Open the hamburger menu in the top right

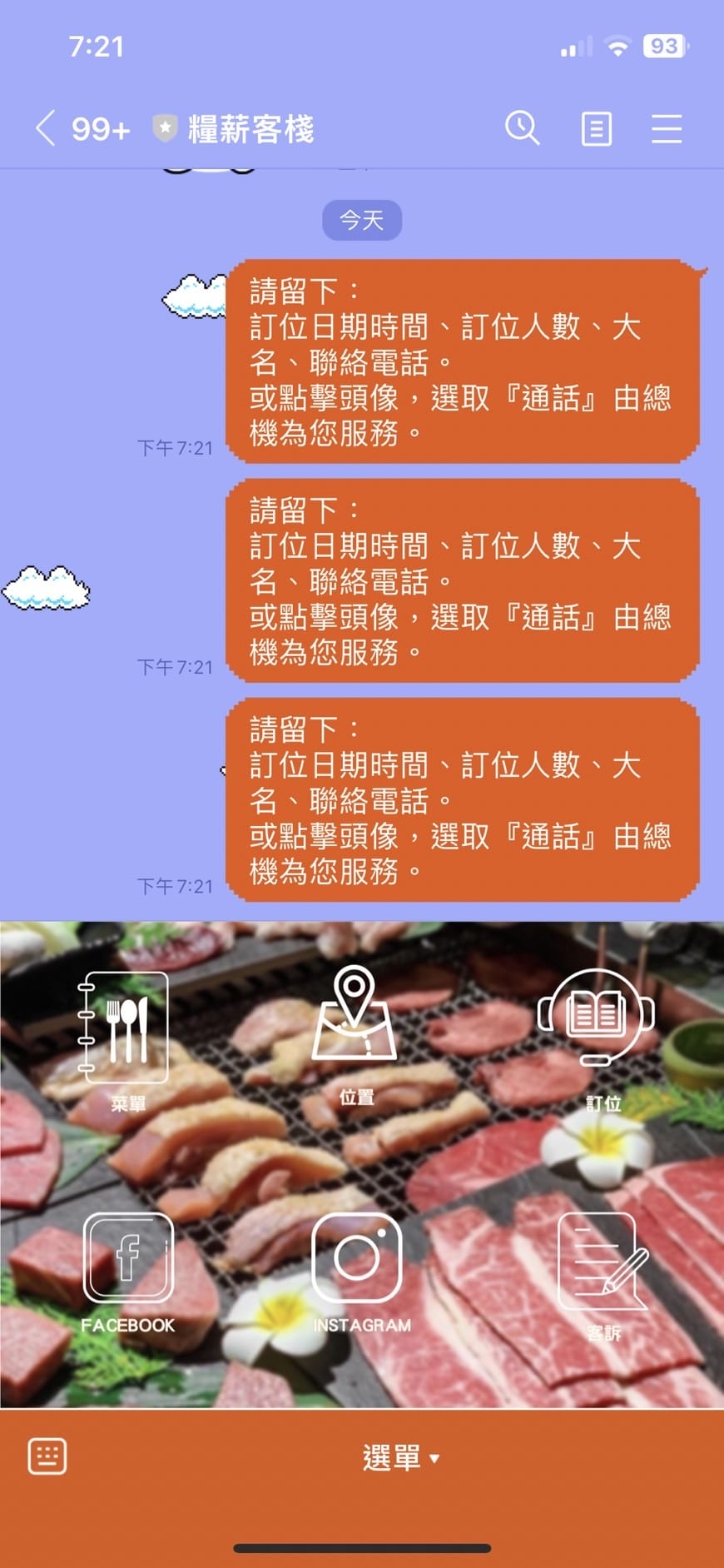point(667,127)
